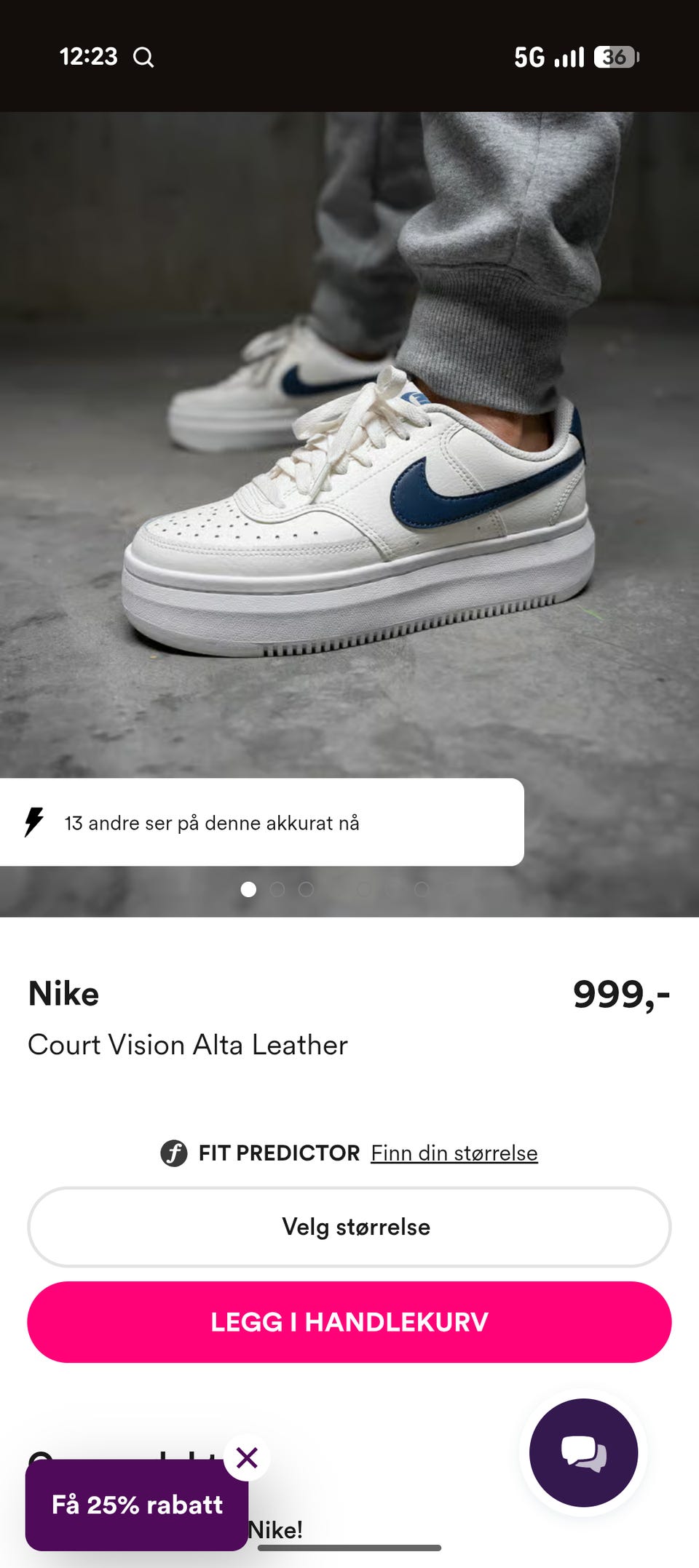Viewport: 699px width, 1568px height.
Task: Tap LEGG I HANDLEKURV button
Action: pos(349,1322)
